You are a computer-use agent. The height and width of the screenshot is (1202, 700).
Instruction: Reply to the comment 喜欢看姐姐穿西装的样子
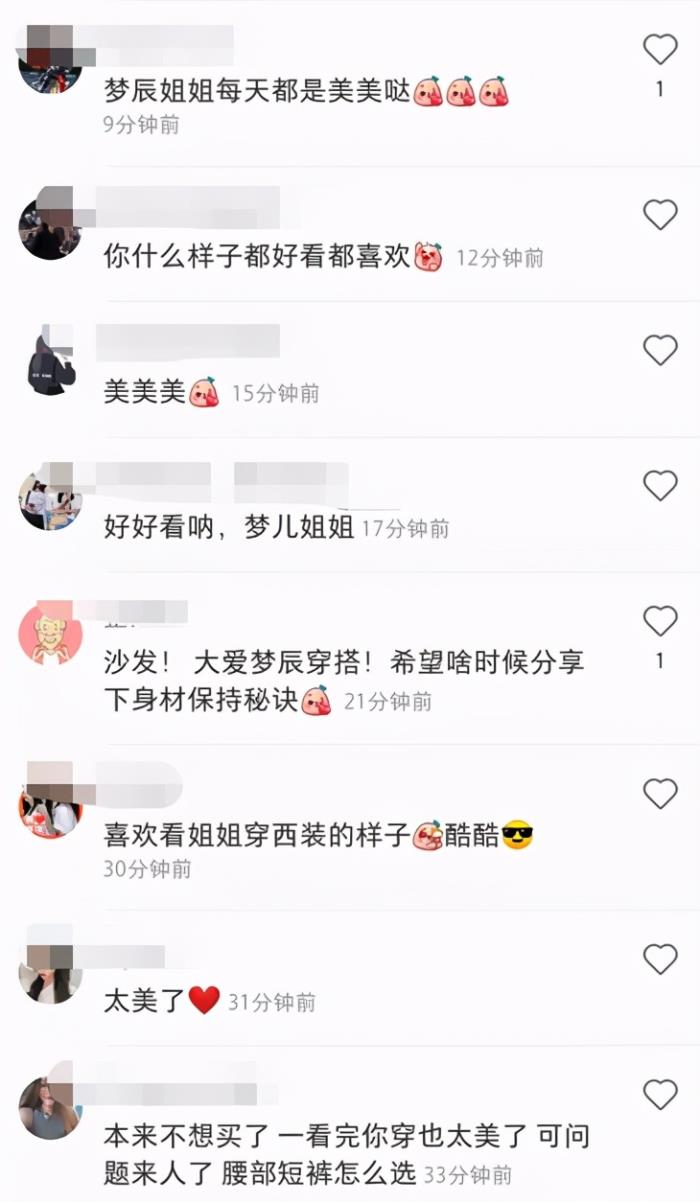[x=258, y=836]
